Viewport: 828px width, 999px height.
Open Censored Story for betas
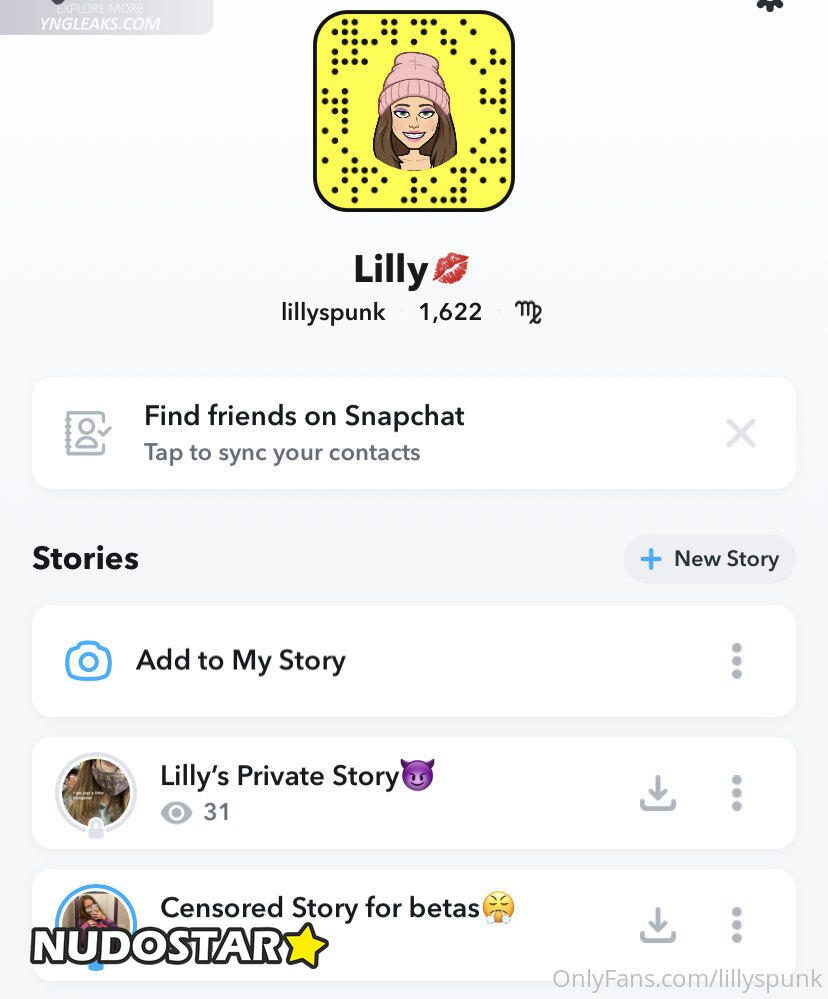pos(336,908)
